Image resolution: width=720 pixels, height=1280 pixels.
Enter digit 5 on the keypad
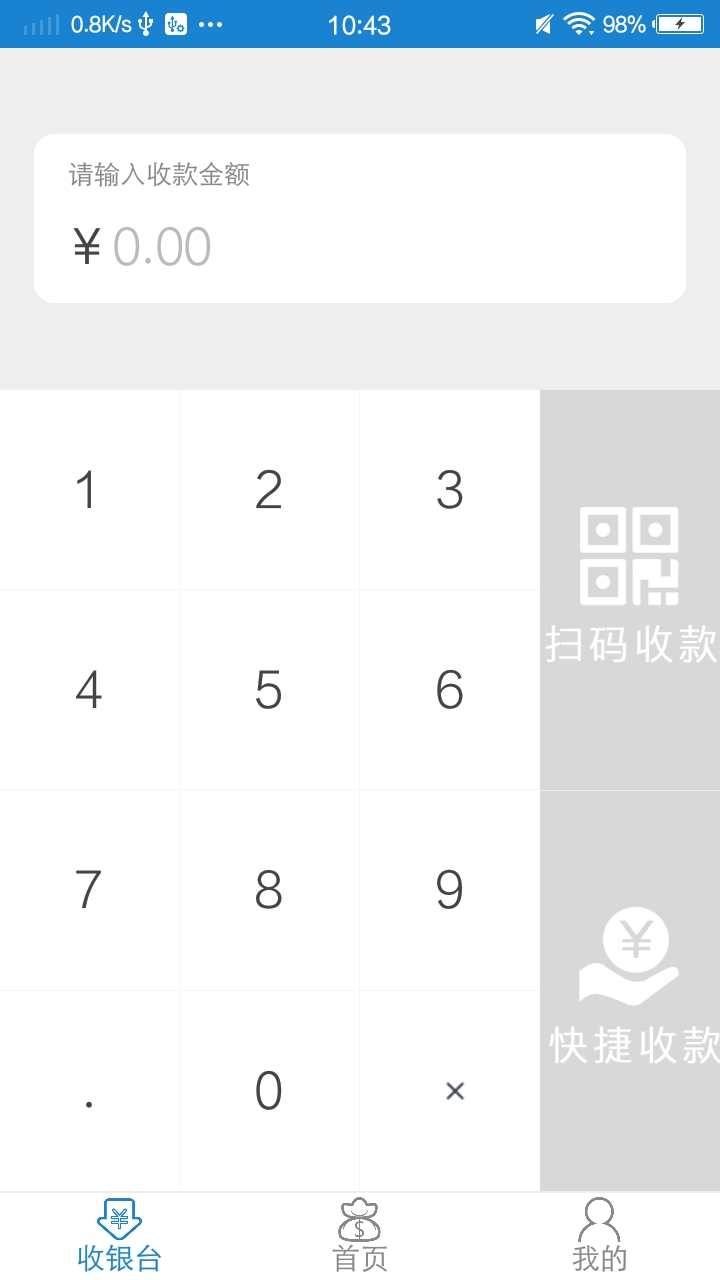tap(269, 690)
